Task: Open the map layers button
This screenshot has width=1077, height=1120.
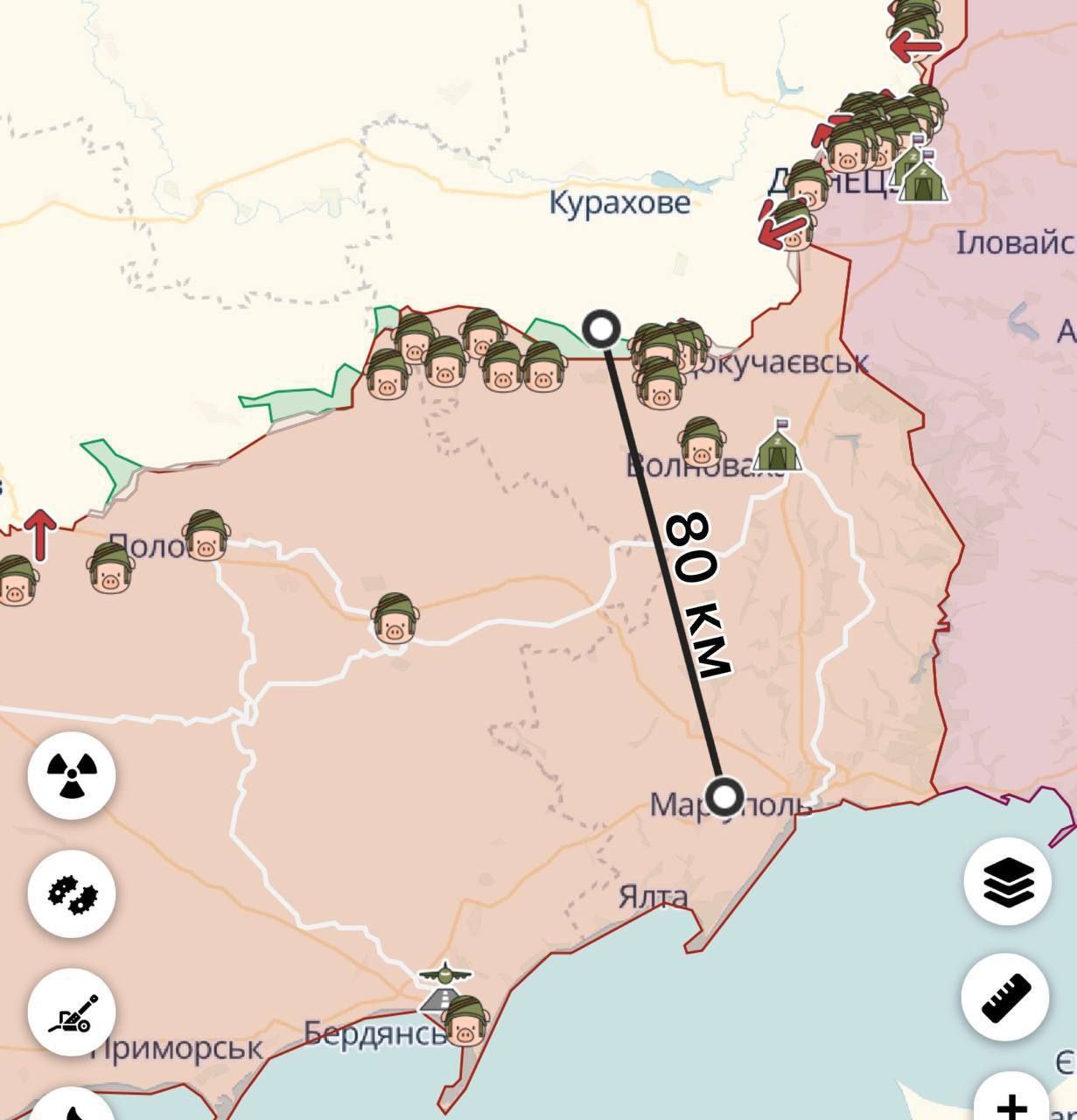Action: pyautogui.click(x=1007, y=881)
